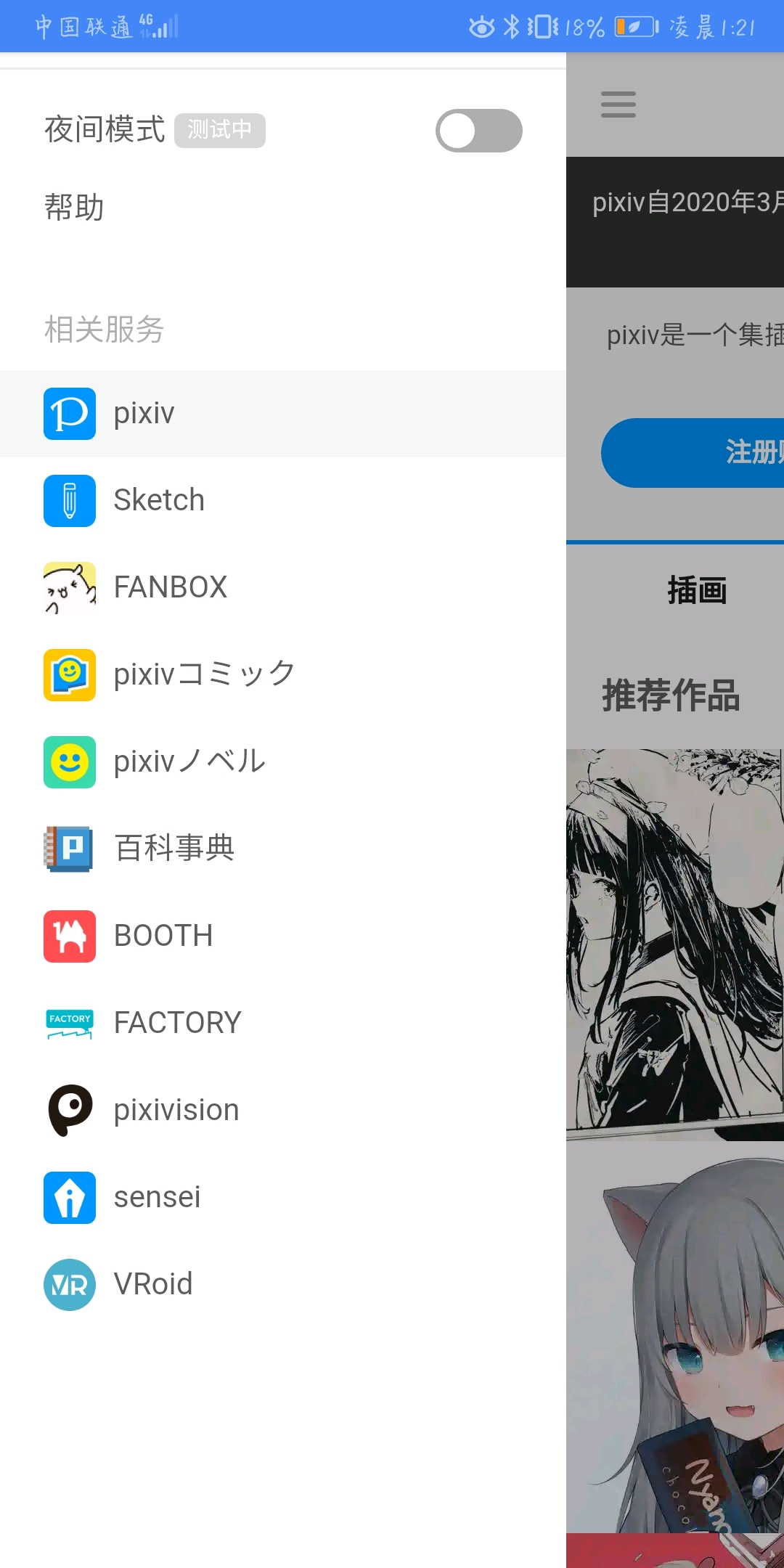Tap the hamburger menu icon

click(x=618, y=105)
